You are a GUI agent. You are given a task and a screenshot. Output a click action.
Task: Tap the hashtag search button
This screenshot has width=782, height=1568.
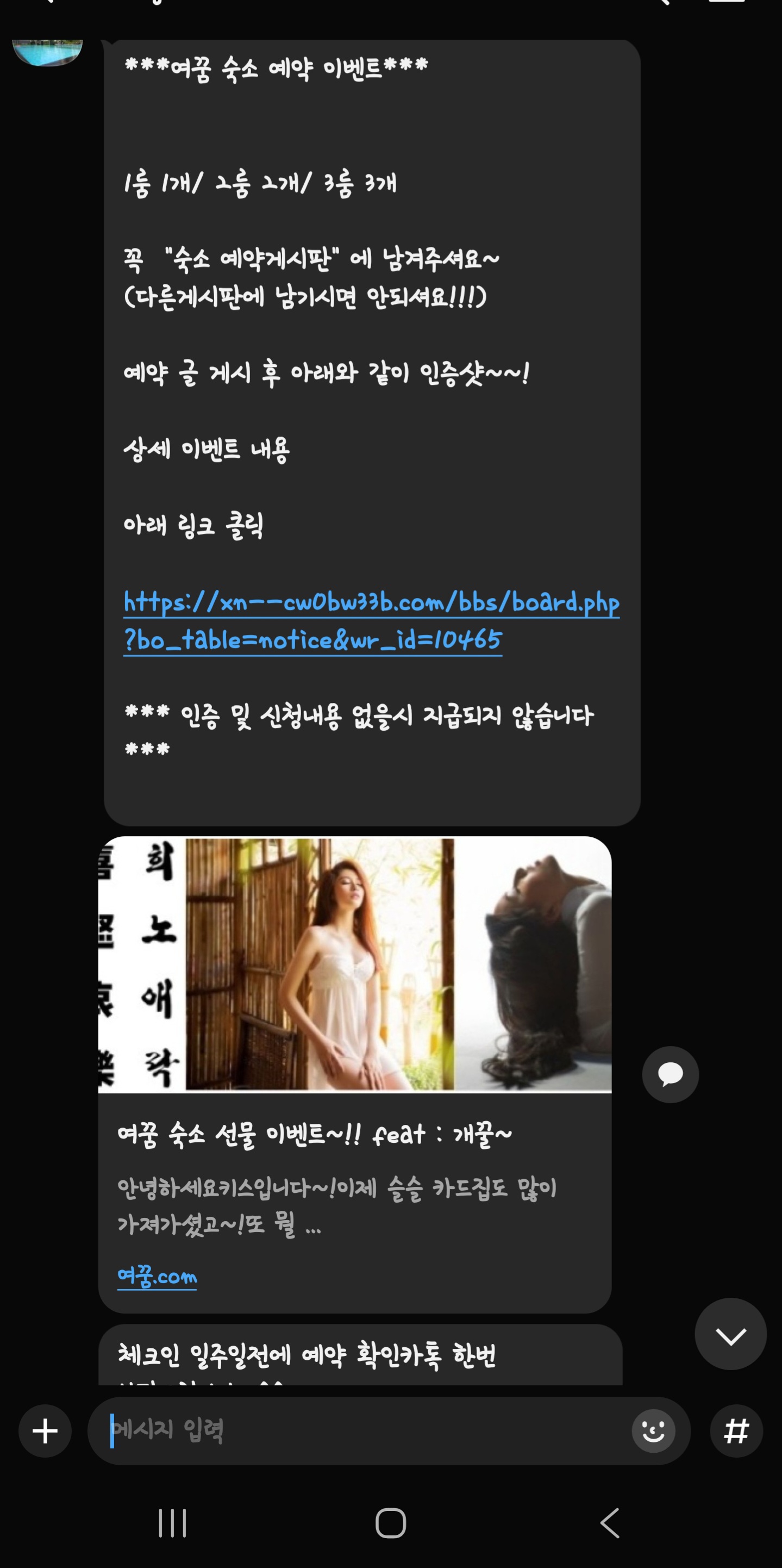point(736,1430)
